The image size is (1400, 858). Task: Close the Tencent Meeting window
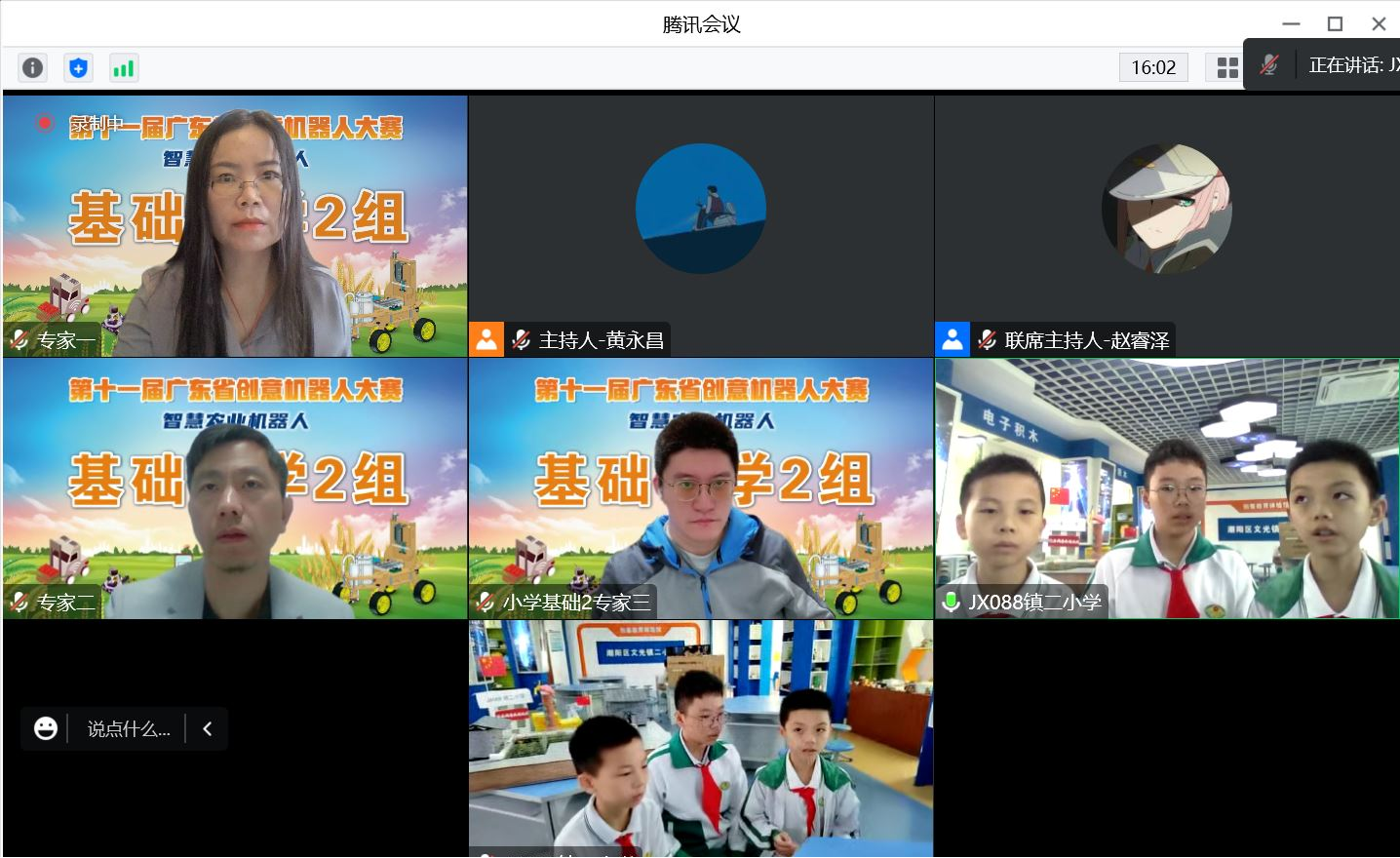(1379, 23)
